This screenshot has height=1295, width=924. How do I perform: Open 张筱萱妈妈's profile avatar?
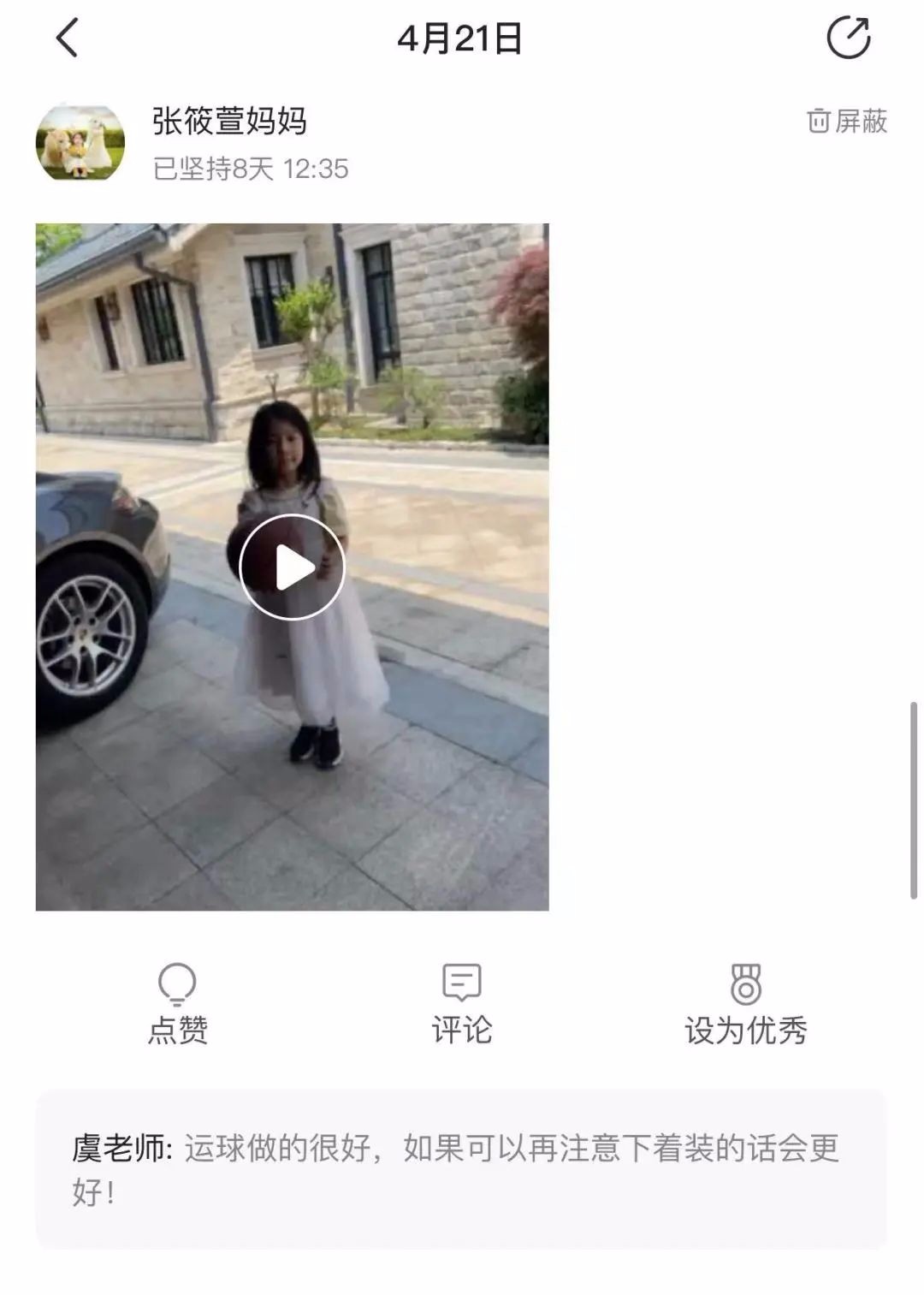point(80,143)
